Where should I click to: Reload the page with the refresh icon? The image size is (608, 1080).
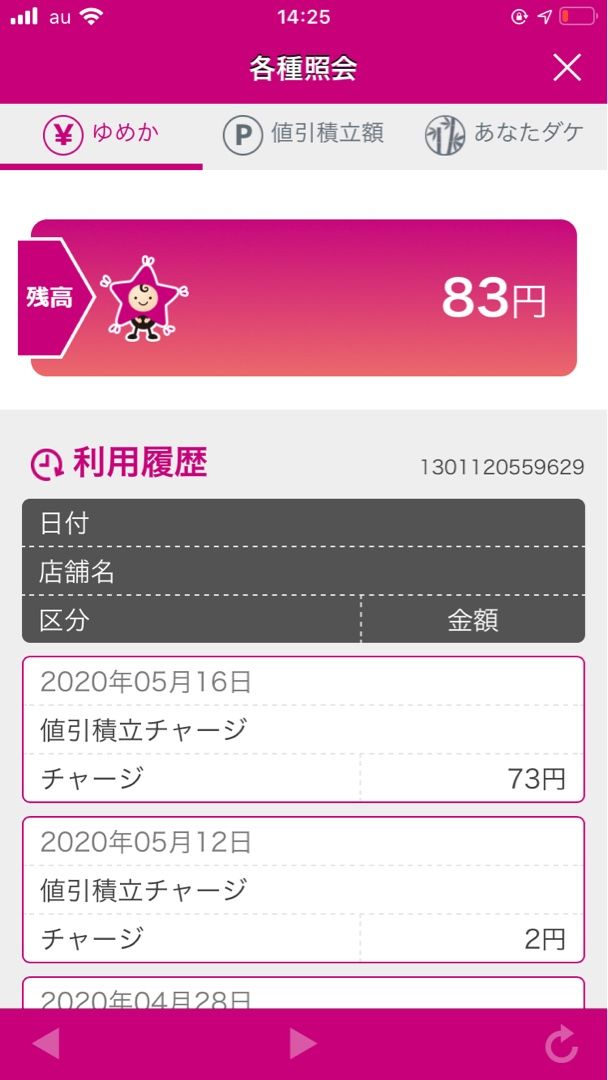coord(561,1044)
